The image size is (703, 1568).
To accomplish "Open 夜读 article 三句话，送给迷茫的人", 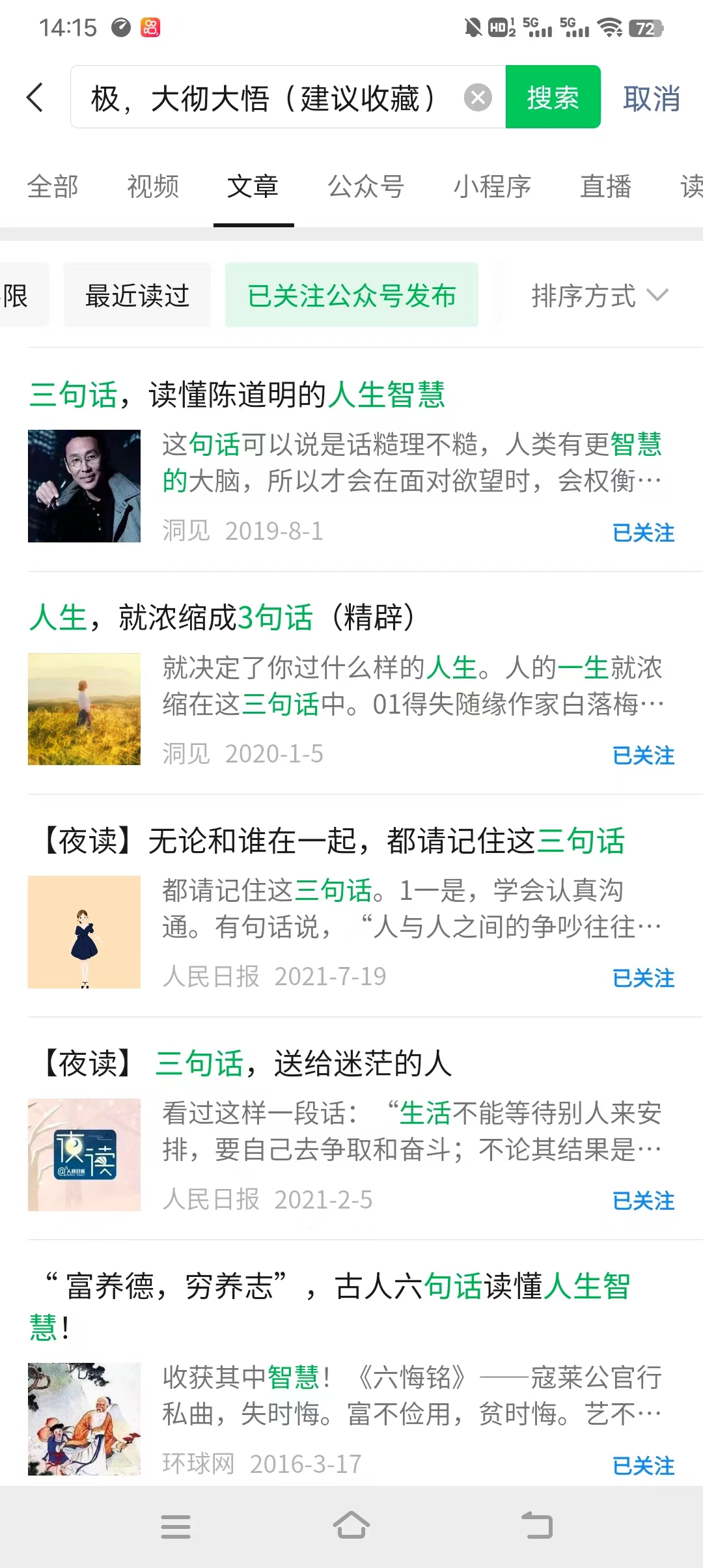I will 351,1129.
